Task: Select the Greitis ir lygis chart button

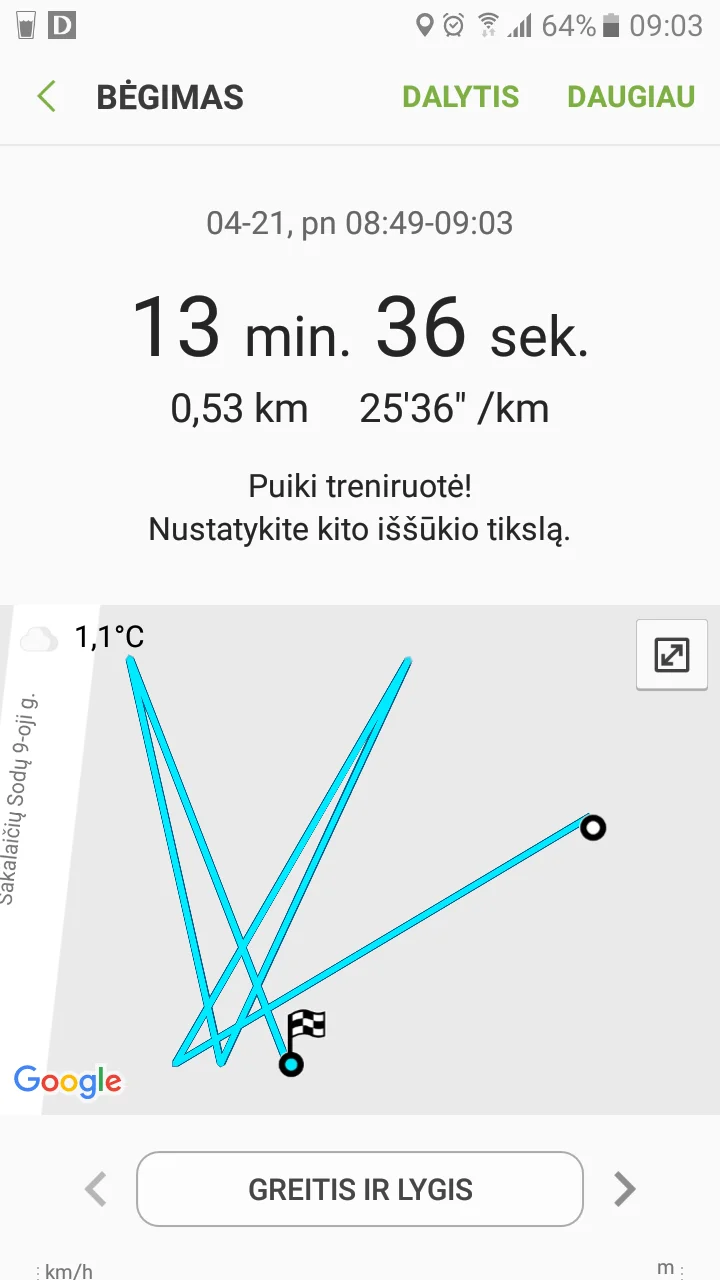Action: point(360,1189)
